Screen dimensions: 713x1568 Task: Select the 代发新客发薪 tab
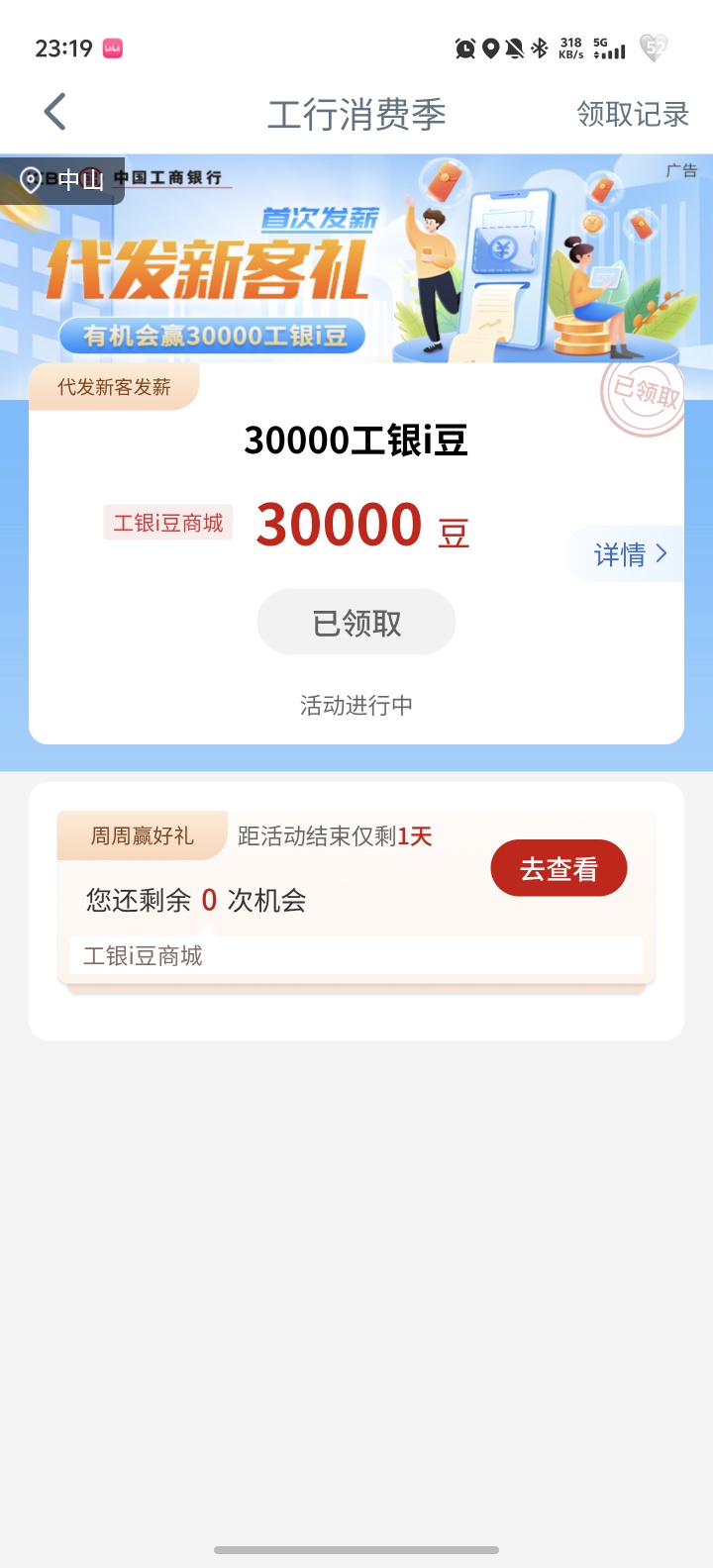114,386
